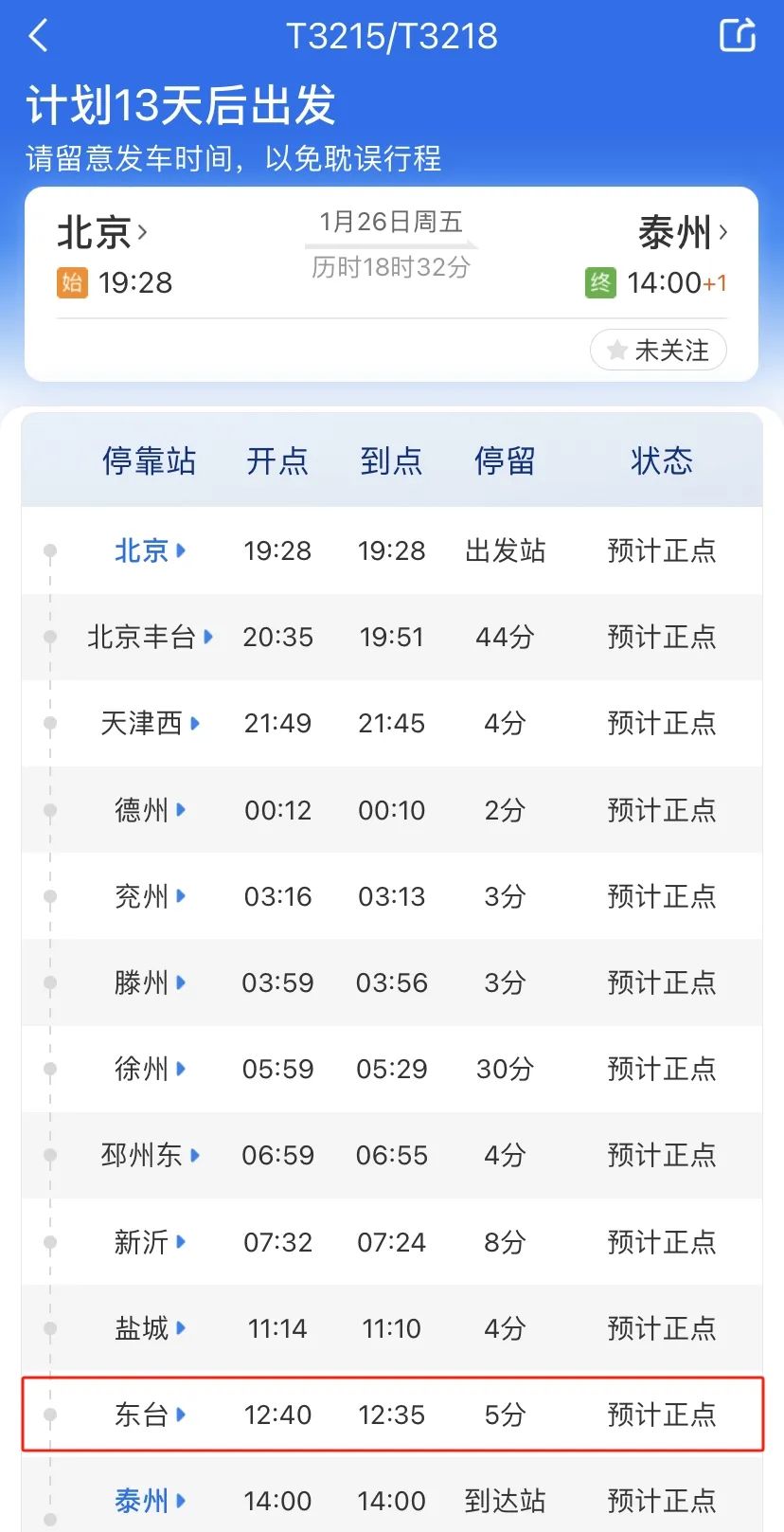Open the 徐州 station row
This screenshot has width=784, height=1532.
[392, 1069]
